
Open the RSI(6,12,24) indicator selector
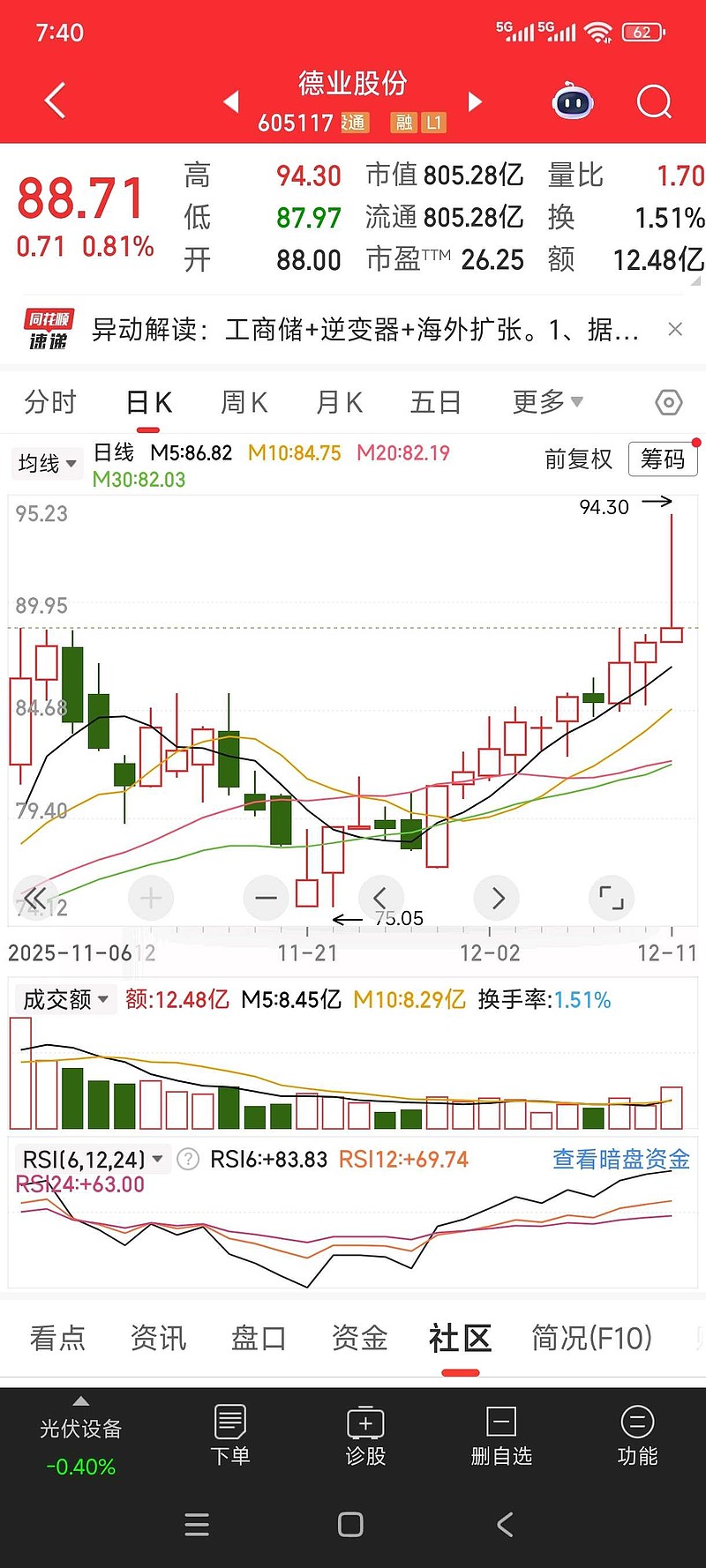[x=89, y=1159]
